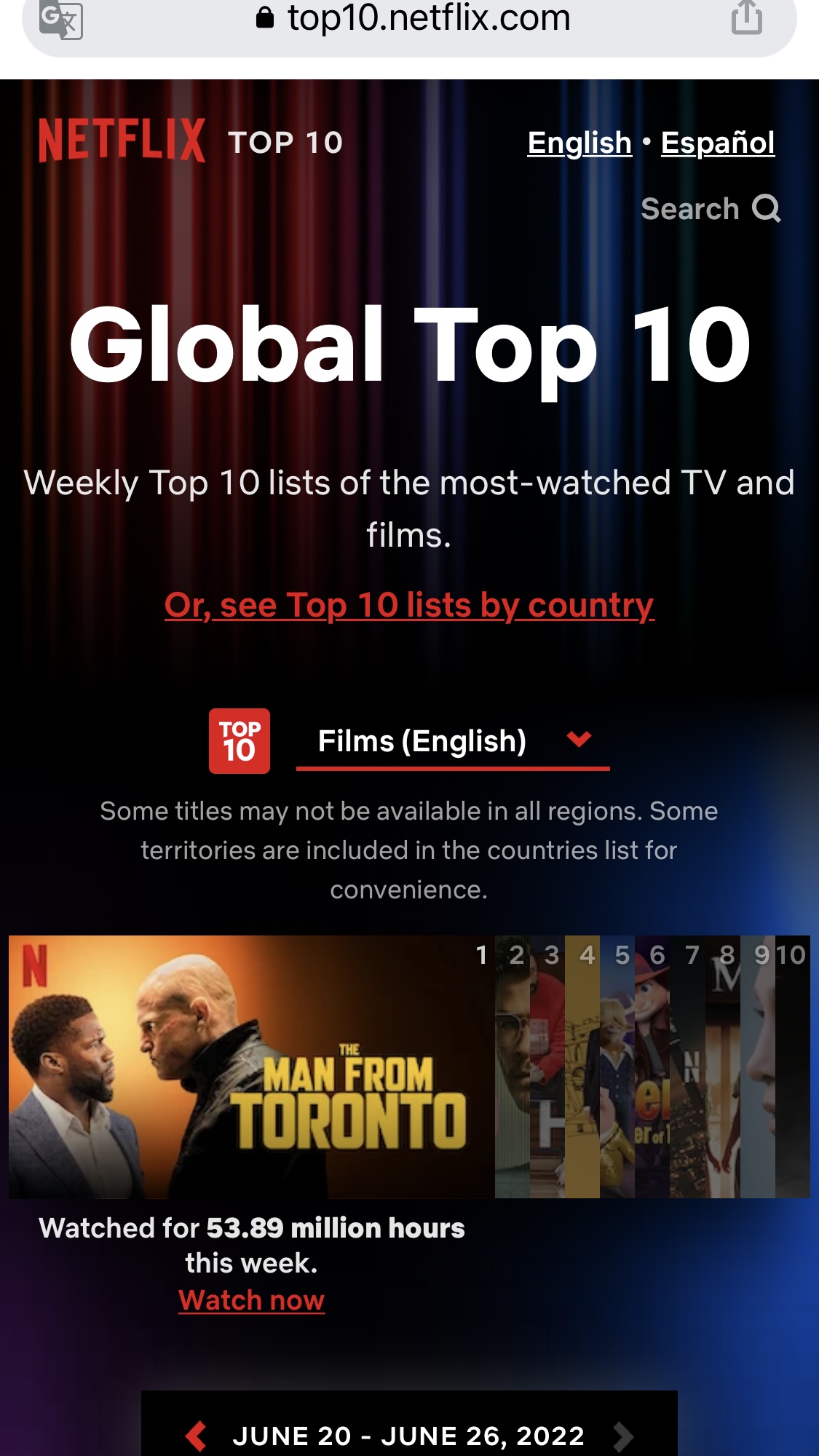The height and width of the screenshot is (1456, 819).
Task: Tap the Netflix Top 10 logo
Action: point(191,141)
